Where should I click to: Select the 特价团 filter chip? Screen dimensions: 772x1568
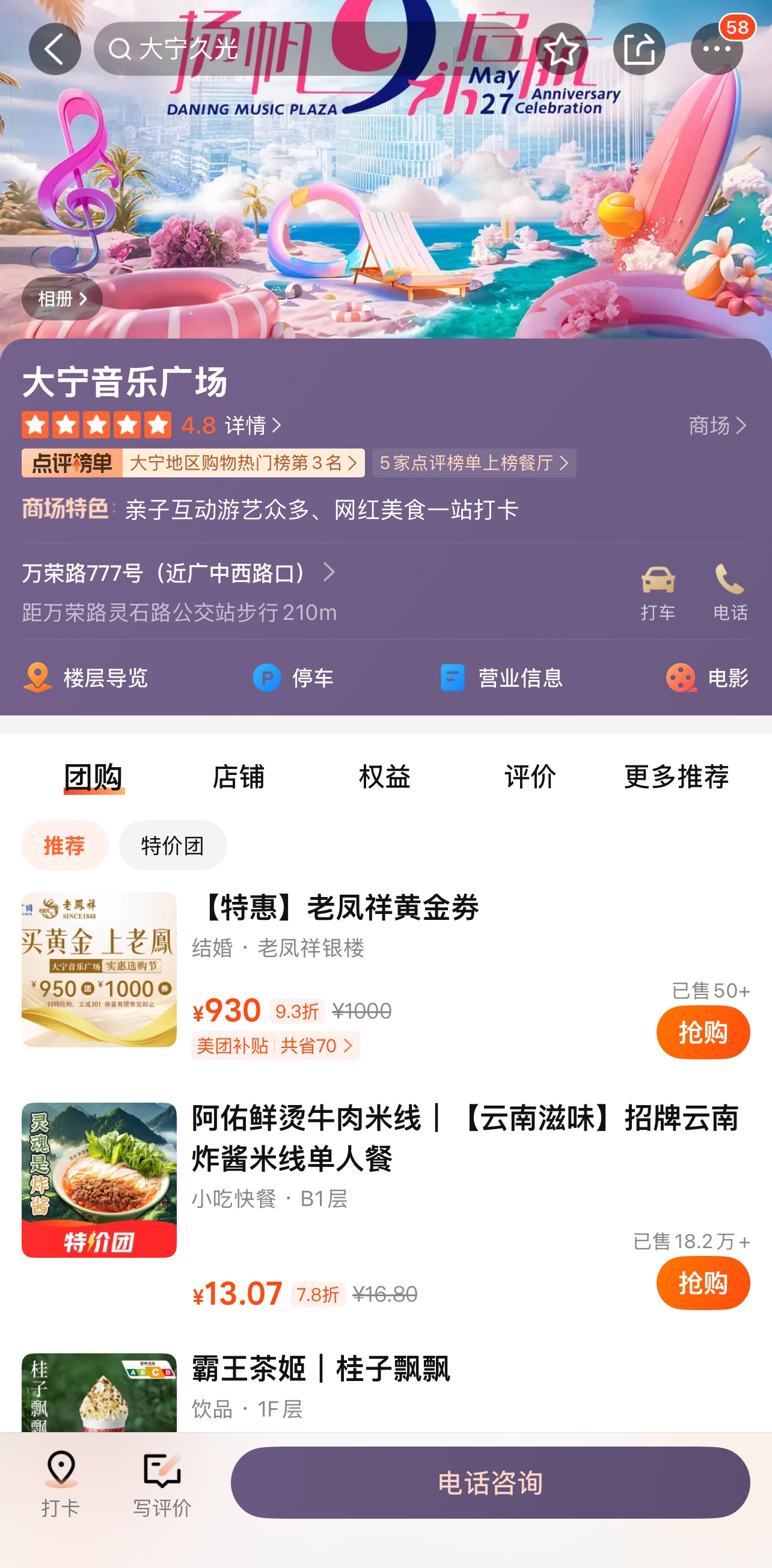(173, 845)
